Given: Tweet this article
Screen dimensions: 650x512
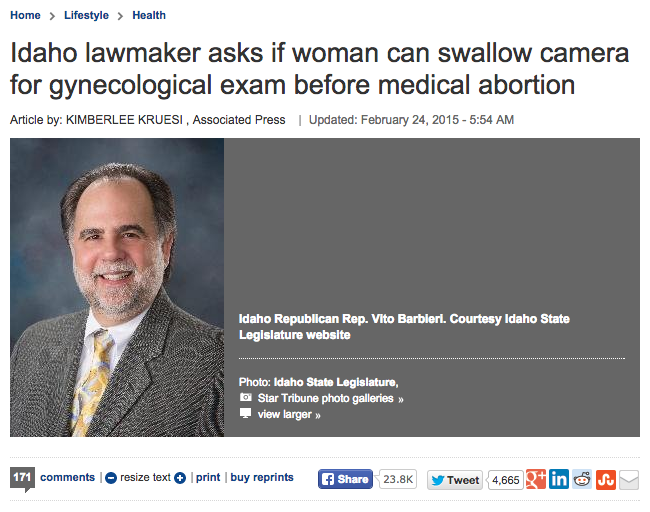Looking at the screenshot, I should (x=455, y=479).
